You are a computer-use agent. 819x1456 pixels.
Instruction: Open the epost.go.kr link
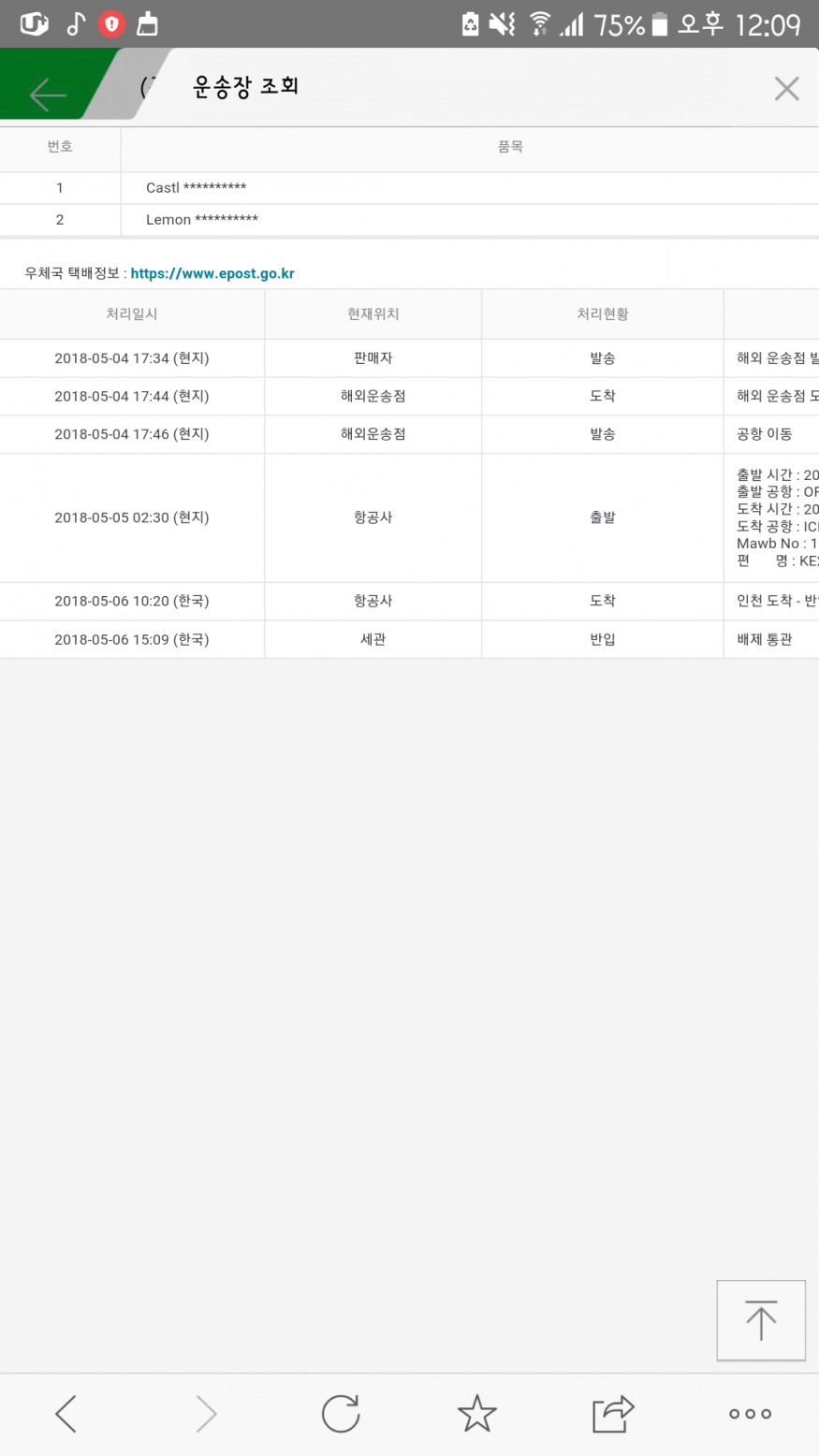tap(212, 274)
